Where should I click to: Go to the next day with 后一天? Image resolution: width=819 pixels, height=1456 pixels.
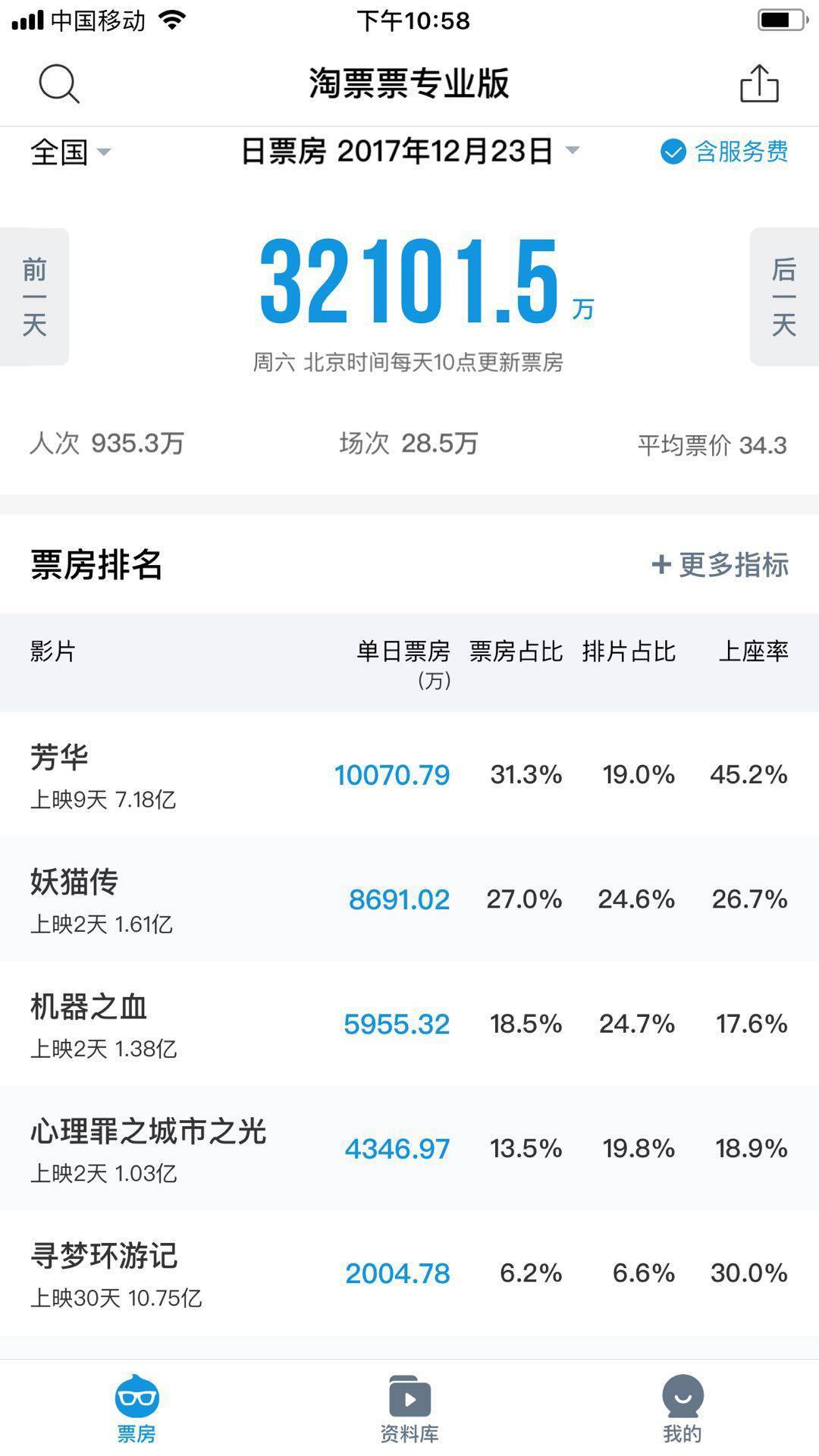click(x=784, y=297)
